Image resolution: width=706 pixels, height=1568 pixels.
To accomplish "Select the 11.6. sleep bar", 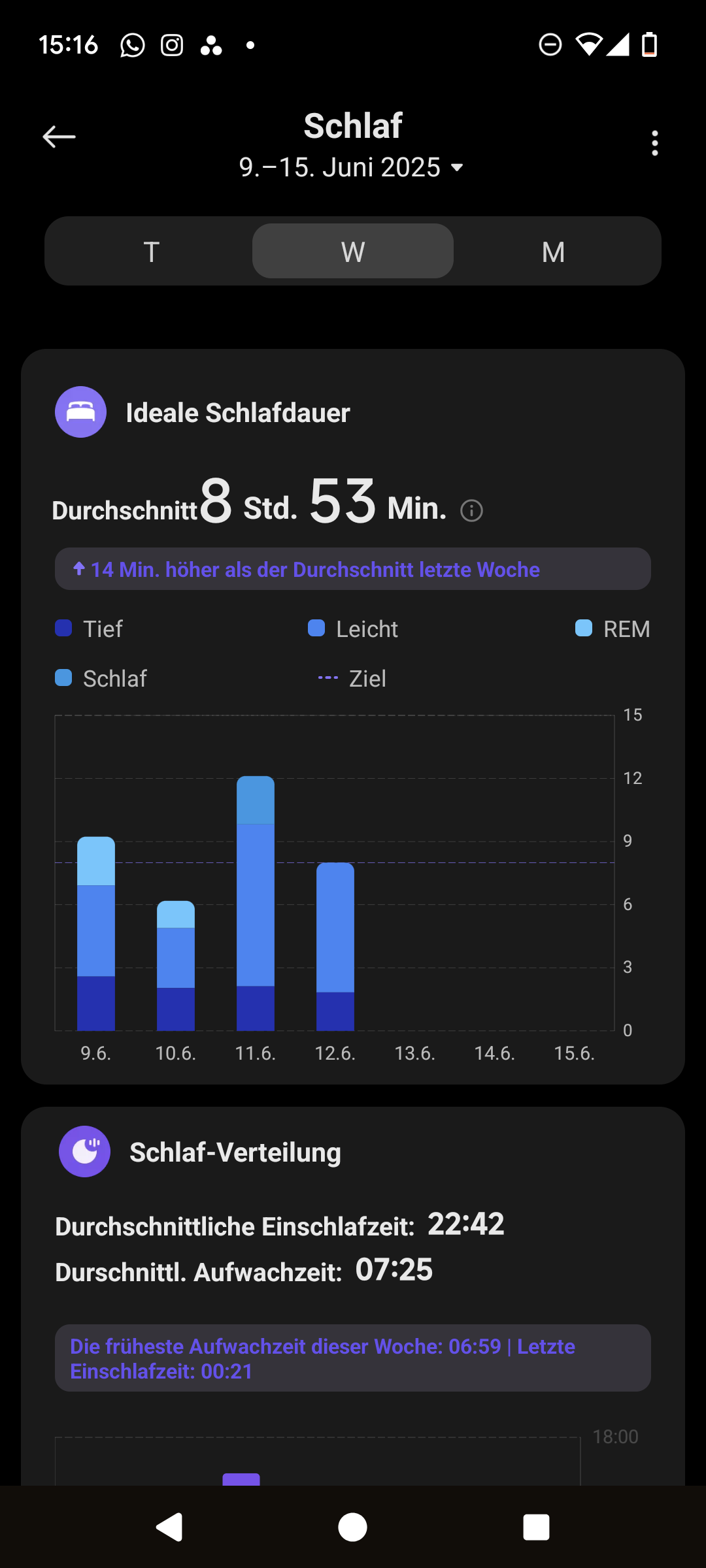I will [256, 903].
